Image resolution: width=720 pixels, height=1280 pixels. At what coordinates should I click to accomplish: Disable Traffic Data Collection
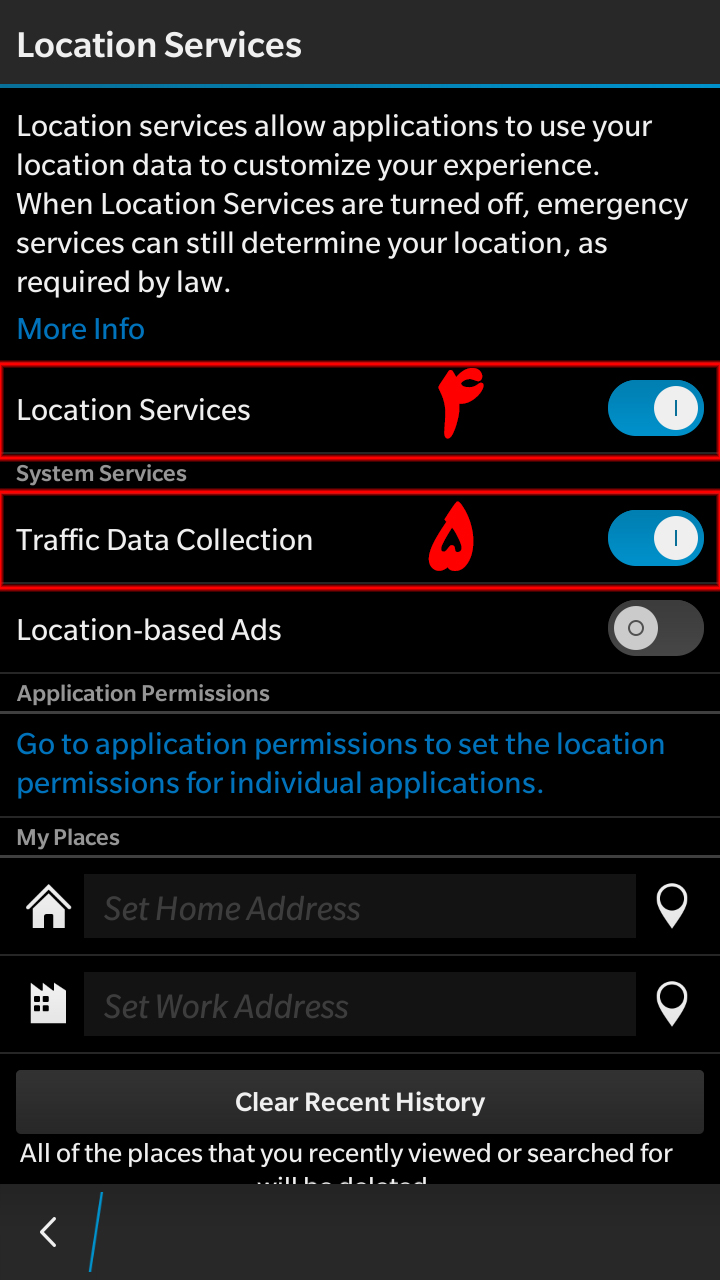click(655, 539)
